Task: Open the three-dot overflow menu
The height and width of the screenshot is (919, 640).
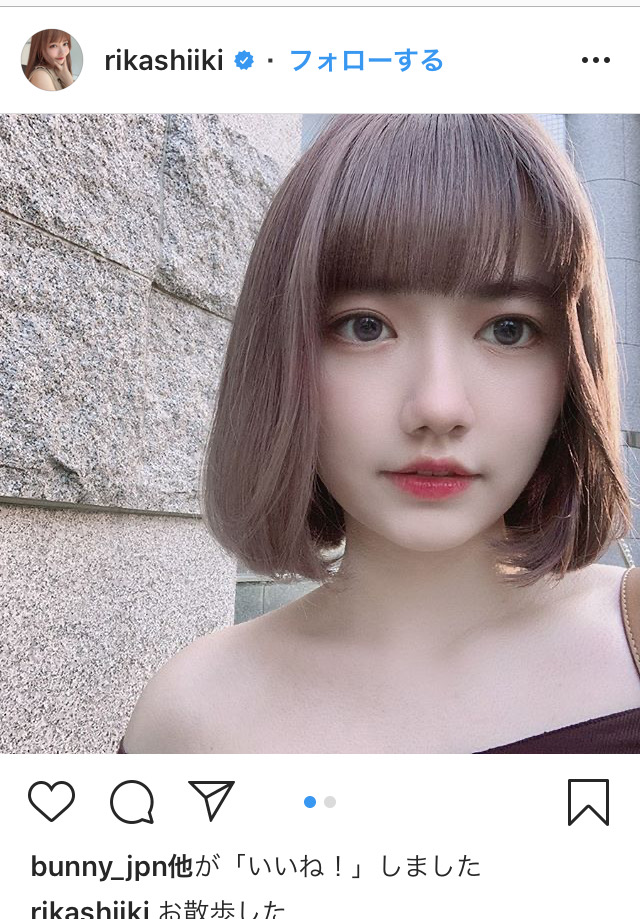Action: pyautogui.click(x=595, y=61)
